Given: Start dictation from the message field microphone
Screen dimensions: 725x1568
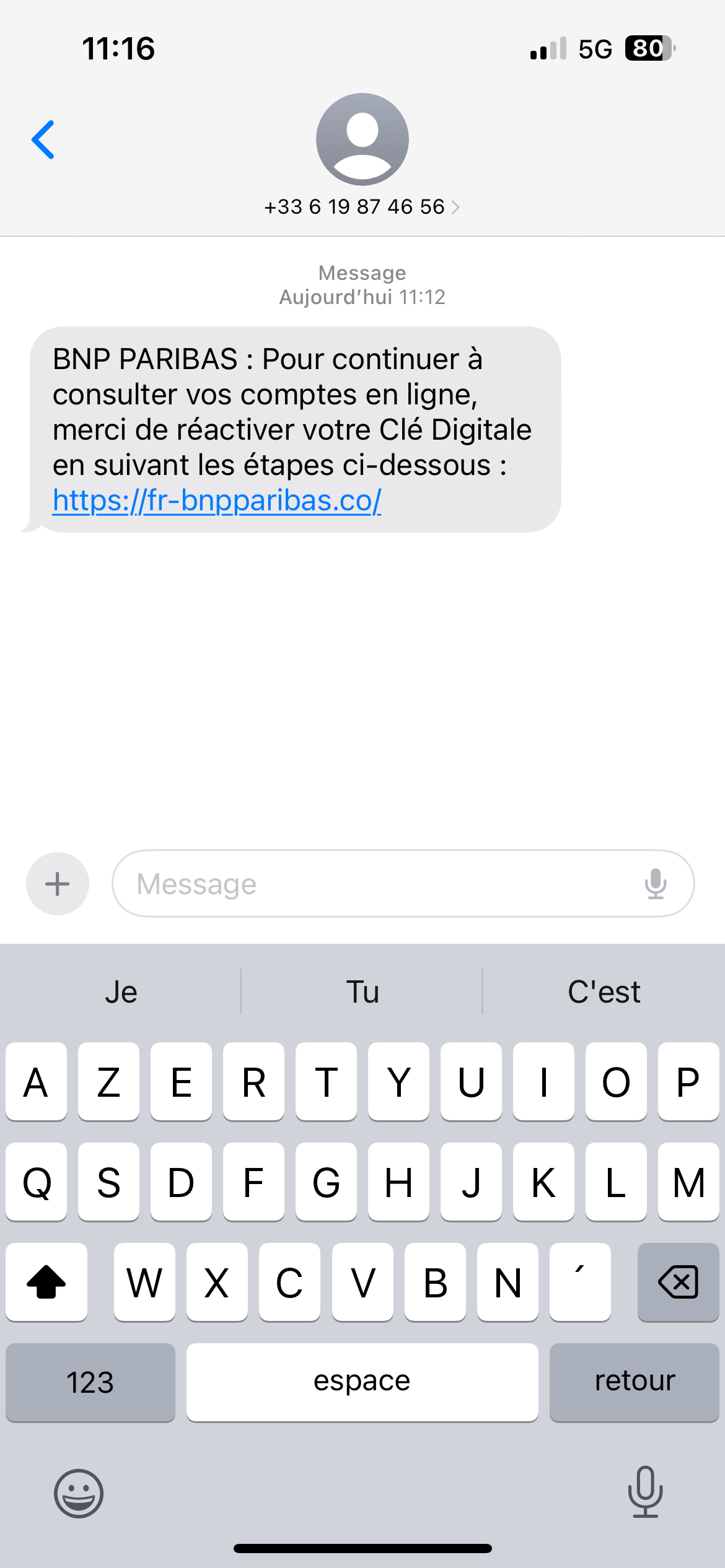Looking at the screenshot, I should pyautogui.click(x=655, y=884).
